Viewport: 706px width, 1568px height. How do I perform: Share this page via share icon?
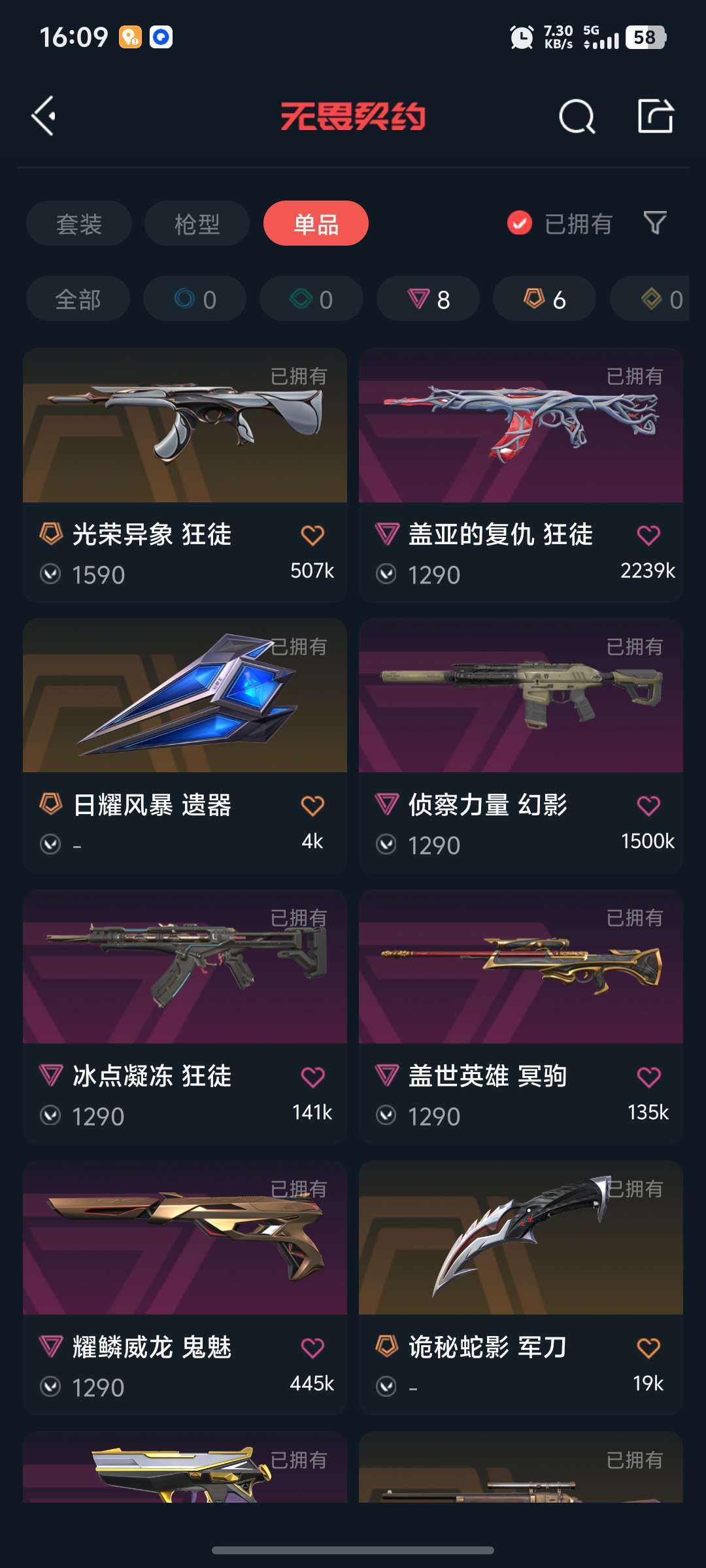point(655,116)
